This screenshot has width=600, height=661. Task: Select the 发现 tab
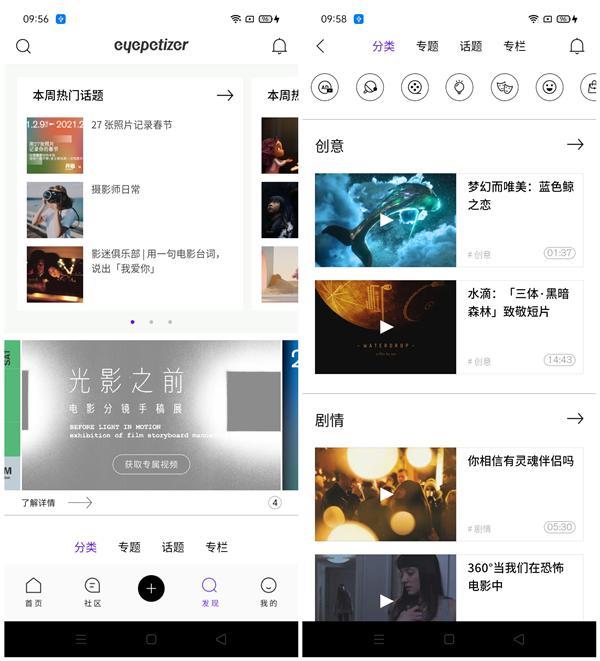209,592
